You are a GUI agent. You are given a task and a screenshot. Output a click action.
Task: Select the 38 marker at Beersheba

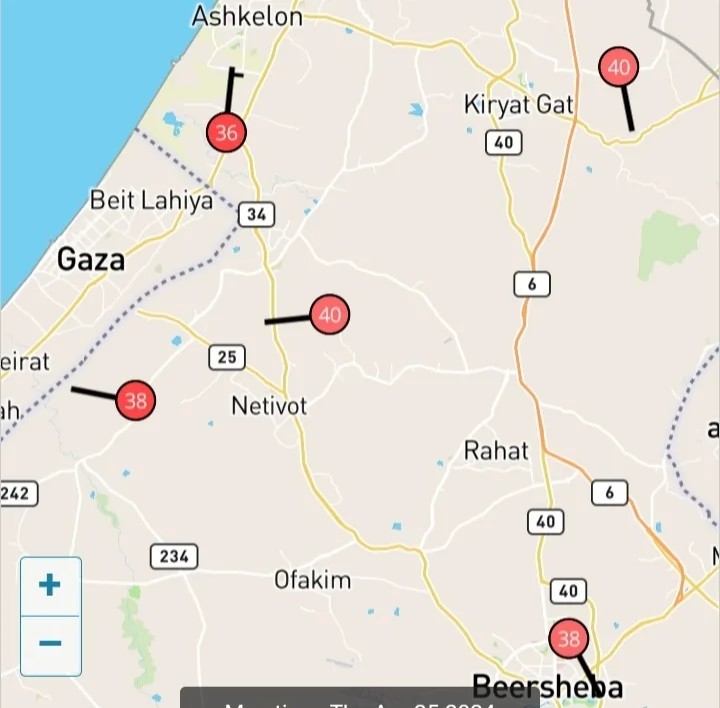[x=568, y=638]
